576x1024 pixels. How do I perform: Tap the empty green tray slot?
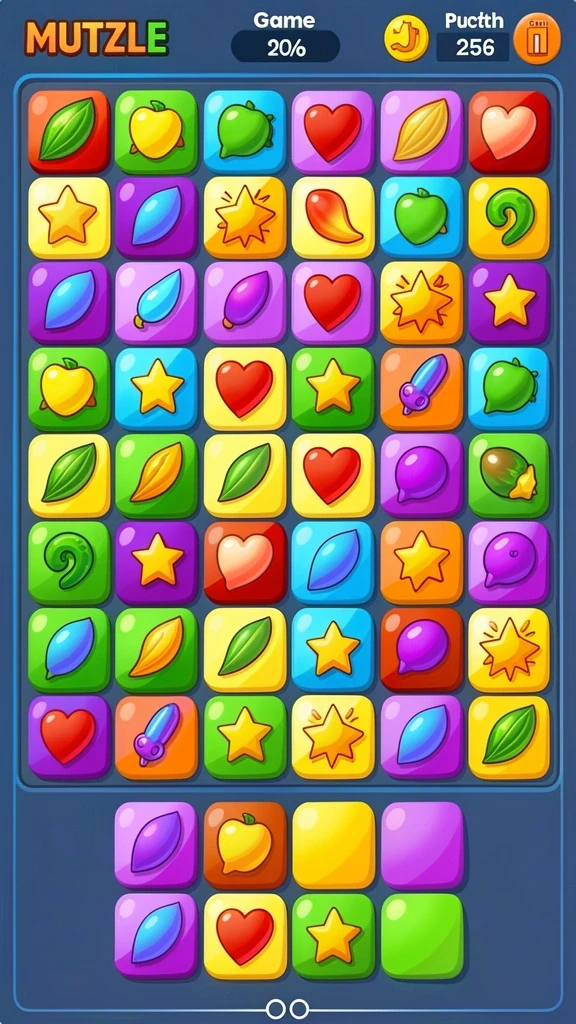(421, 936)
